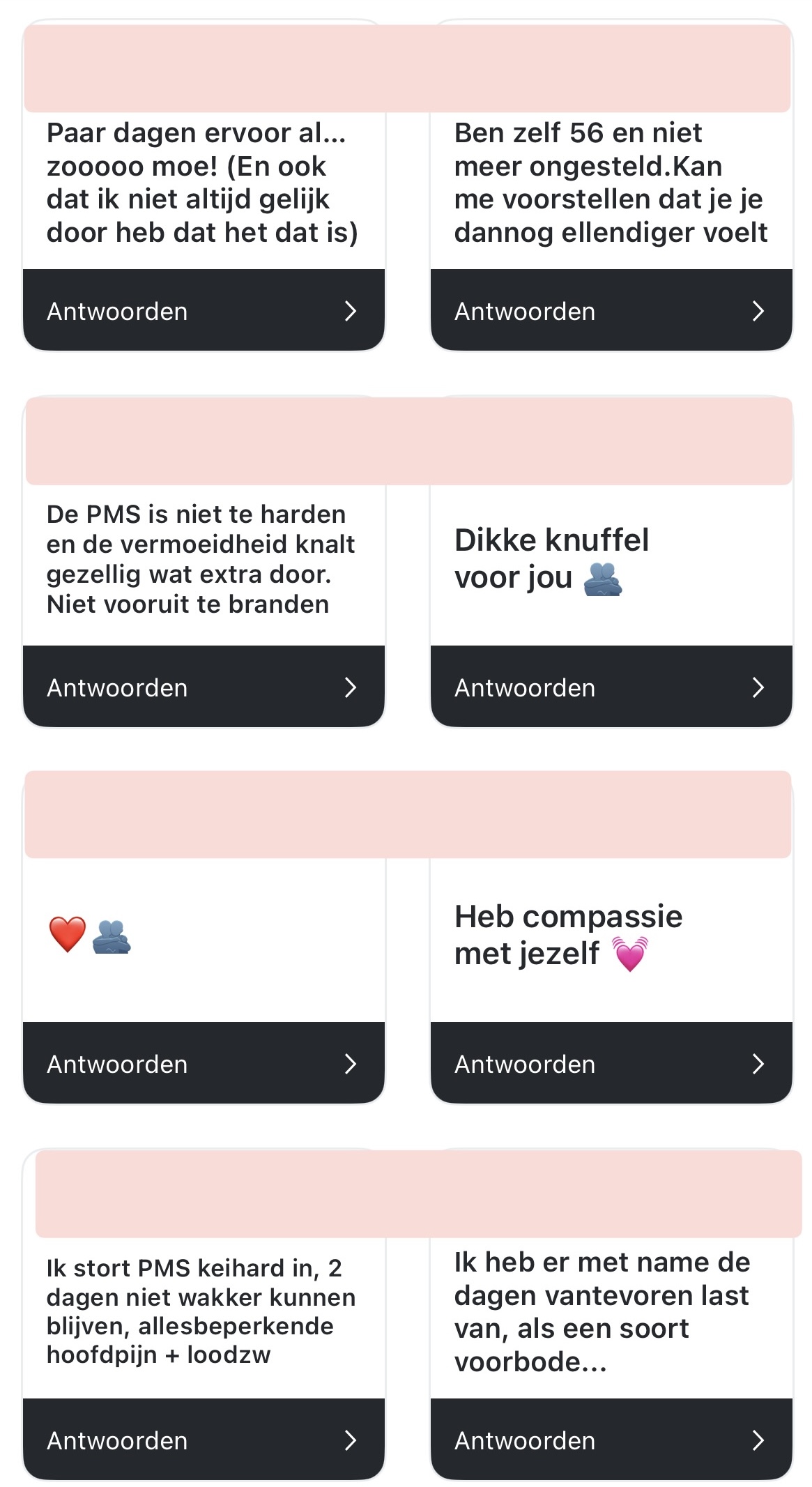
Task: Answer the 'Ik heb er met name' response
Action: pyautogui.click(x=611, y=1440)
